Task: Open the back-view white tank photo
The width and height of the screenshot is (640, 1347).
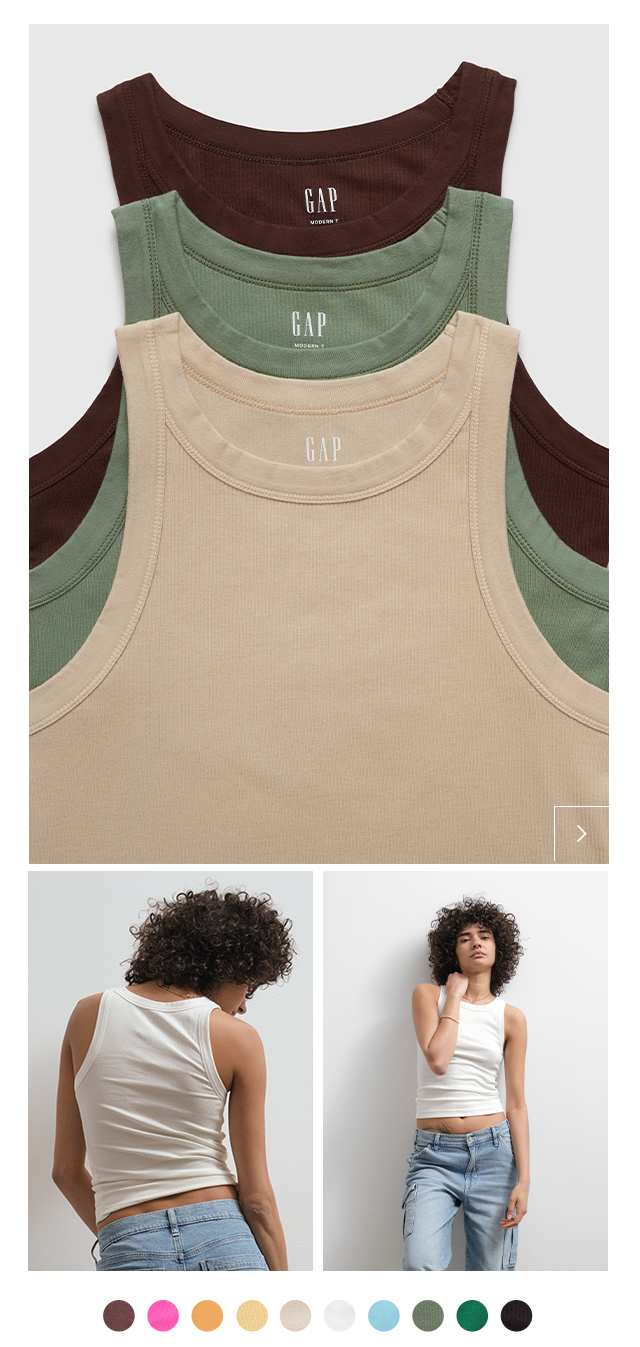Action: pos(170,1070)
